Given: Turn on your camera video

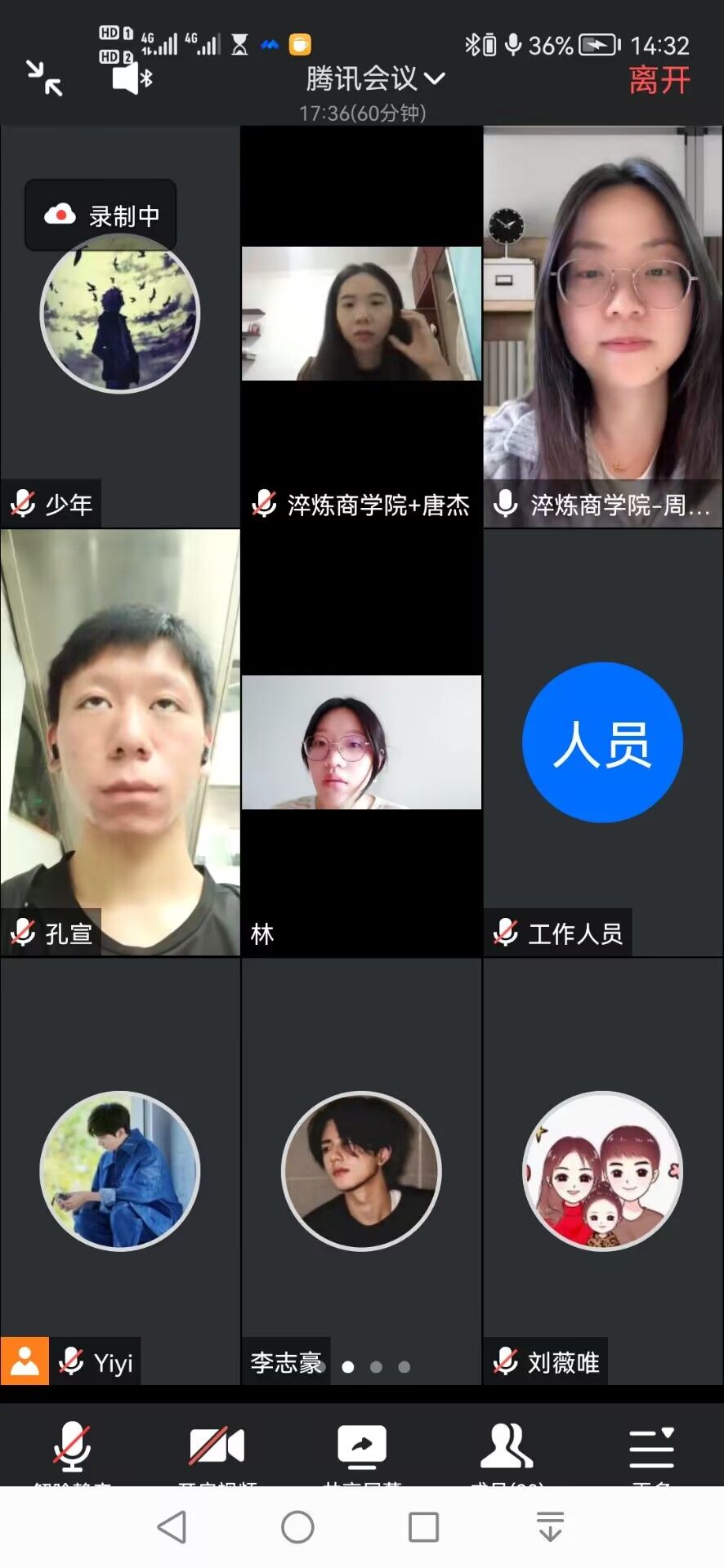Looking at the screenshot, I should click(x=217, y=1447).
